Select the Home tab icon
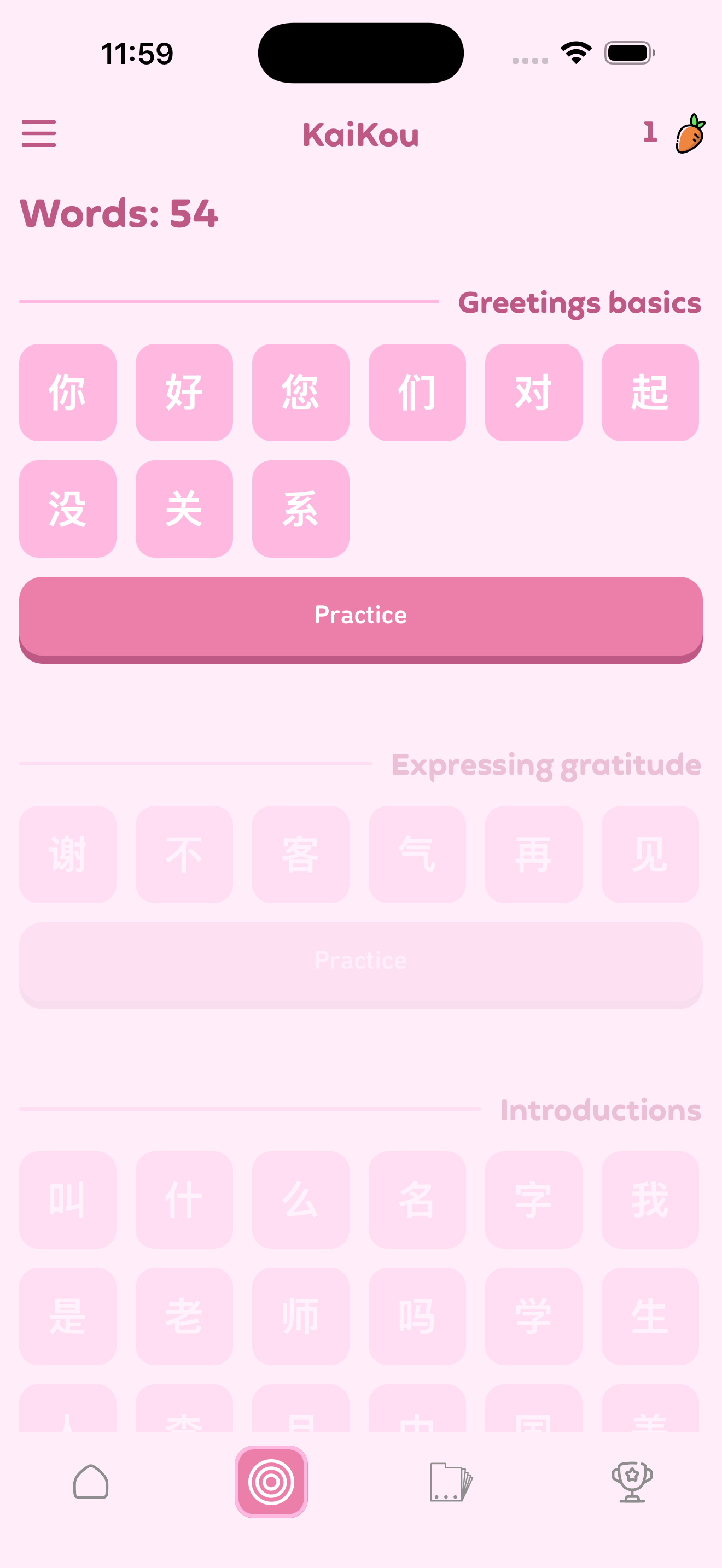Viewport: 722px width, 1568px height. [x=90, y=1483]
